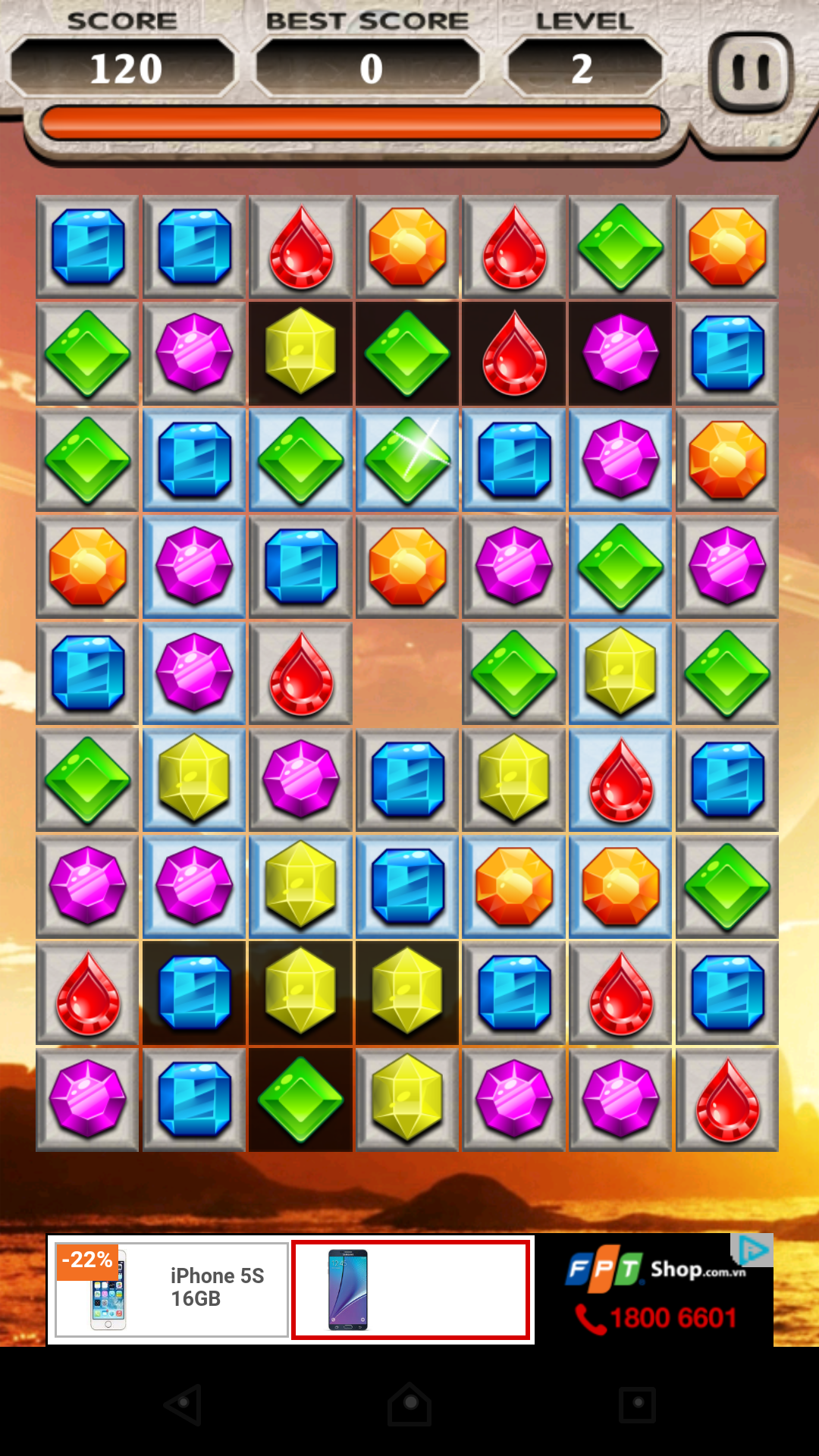Screen dimensions: 819x1456
Task: Tap the pause button
Action: 752,71
